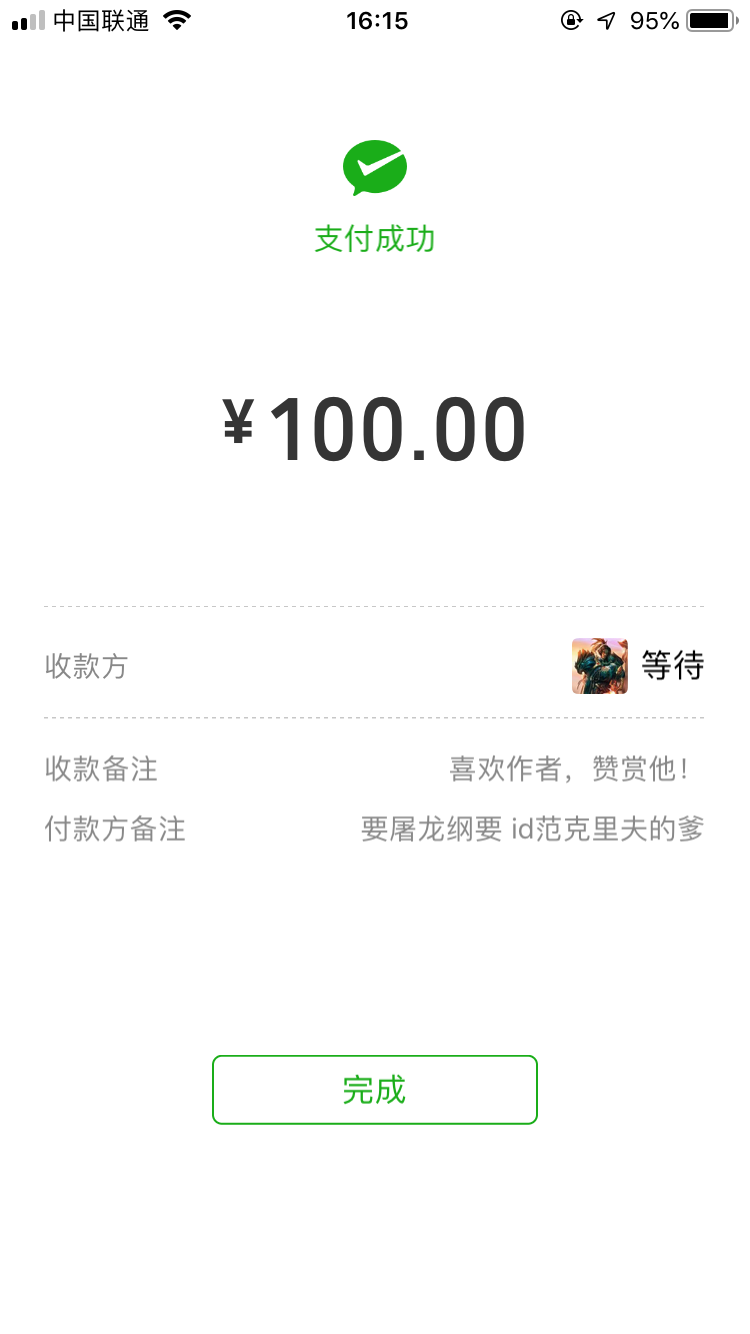Select the 中国联通 carrier label
Viewport: 750px width, 1334px height.
(x=100, y=20)
